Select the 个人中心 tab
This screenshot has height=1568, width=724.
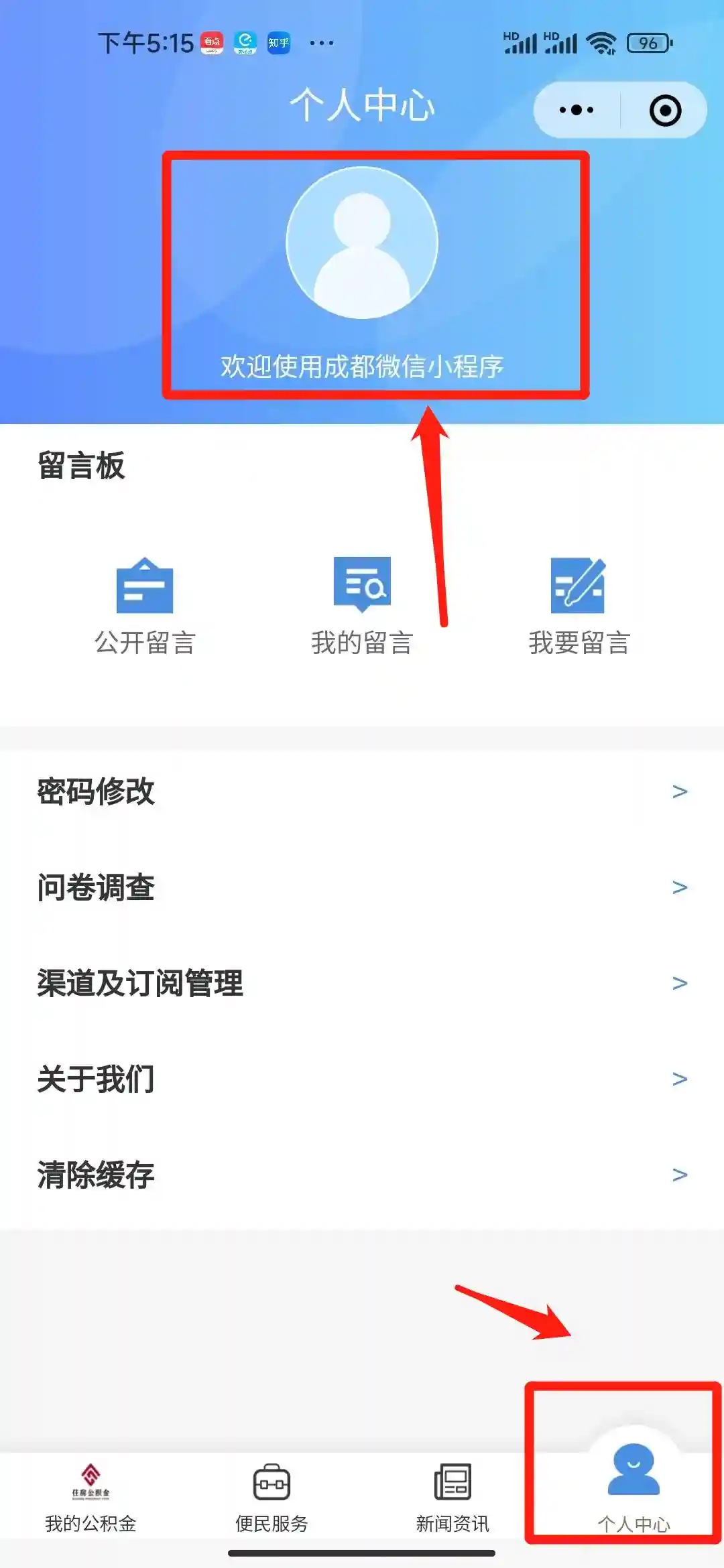pos(633,1488)
